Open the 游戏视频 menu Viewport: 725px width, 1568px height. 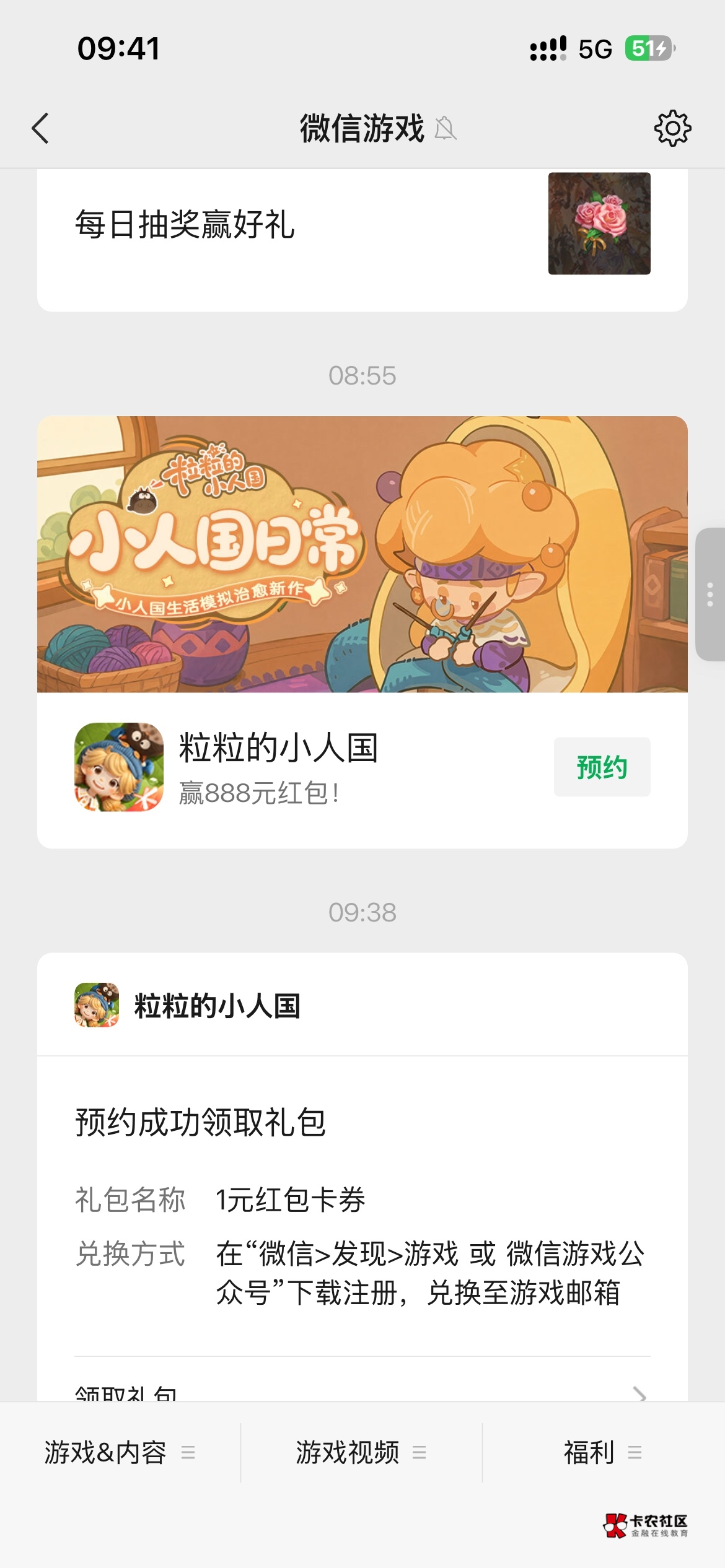tap(361, 1452)
